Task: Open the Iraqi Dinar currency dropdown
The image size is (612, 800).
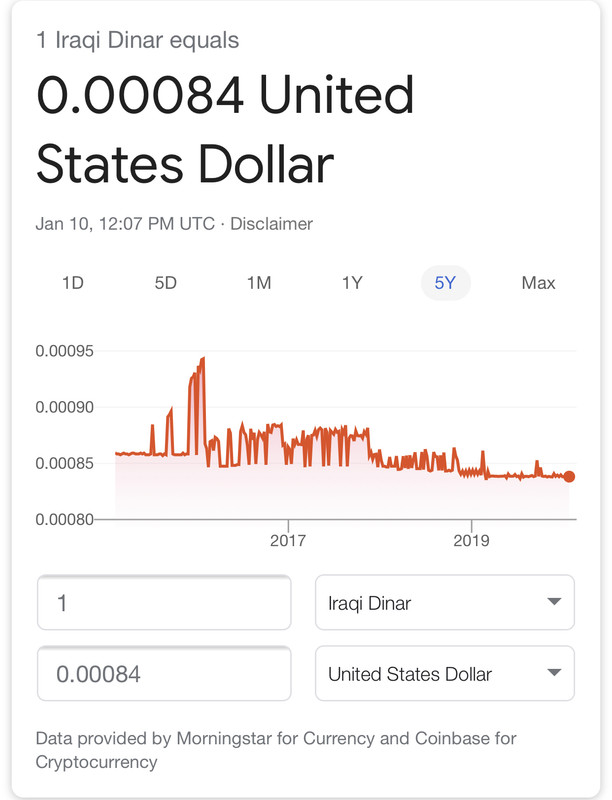Action: click(x=445, y=603)
